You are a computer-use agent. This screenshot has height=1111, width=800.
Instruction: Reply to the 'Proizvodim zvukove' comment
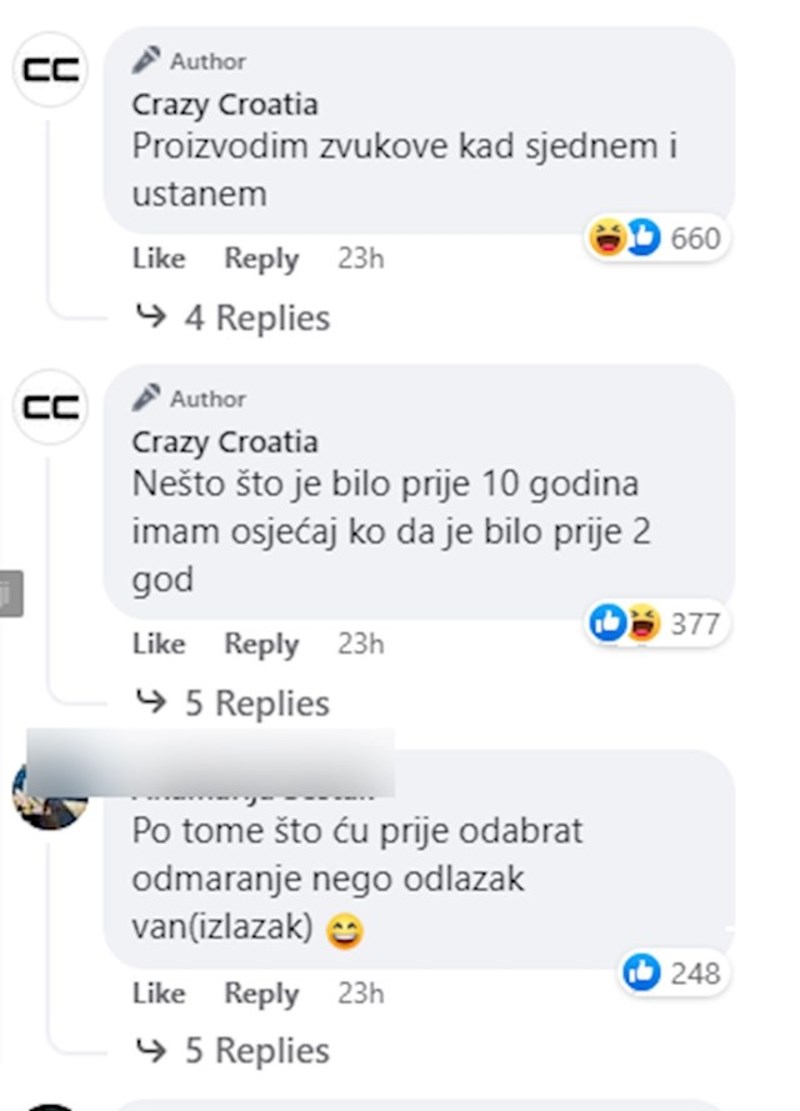261,259
